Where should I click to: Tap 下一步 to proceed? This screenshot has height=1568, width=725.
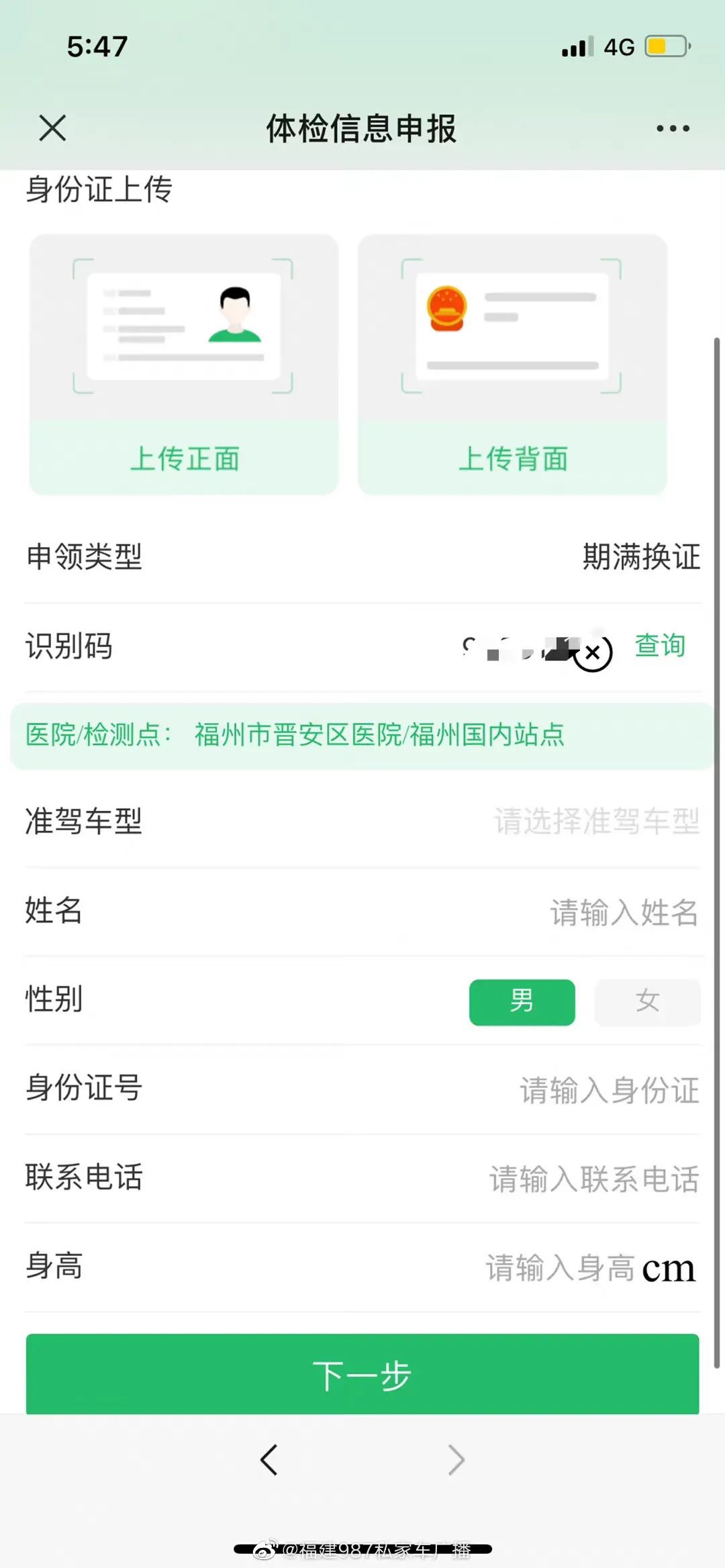pos(362,1375)
